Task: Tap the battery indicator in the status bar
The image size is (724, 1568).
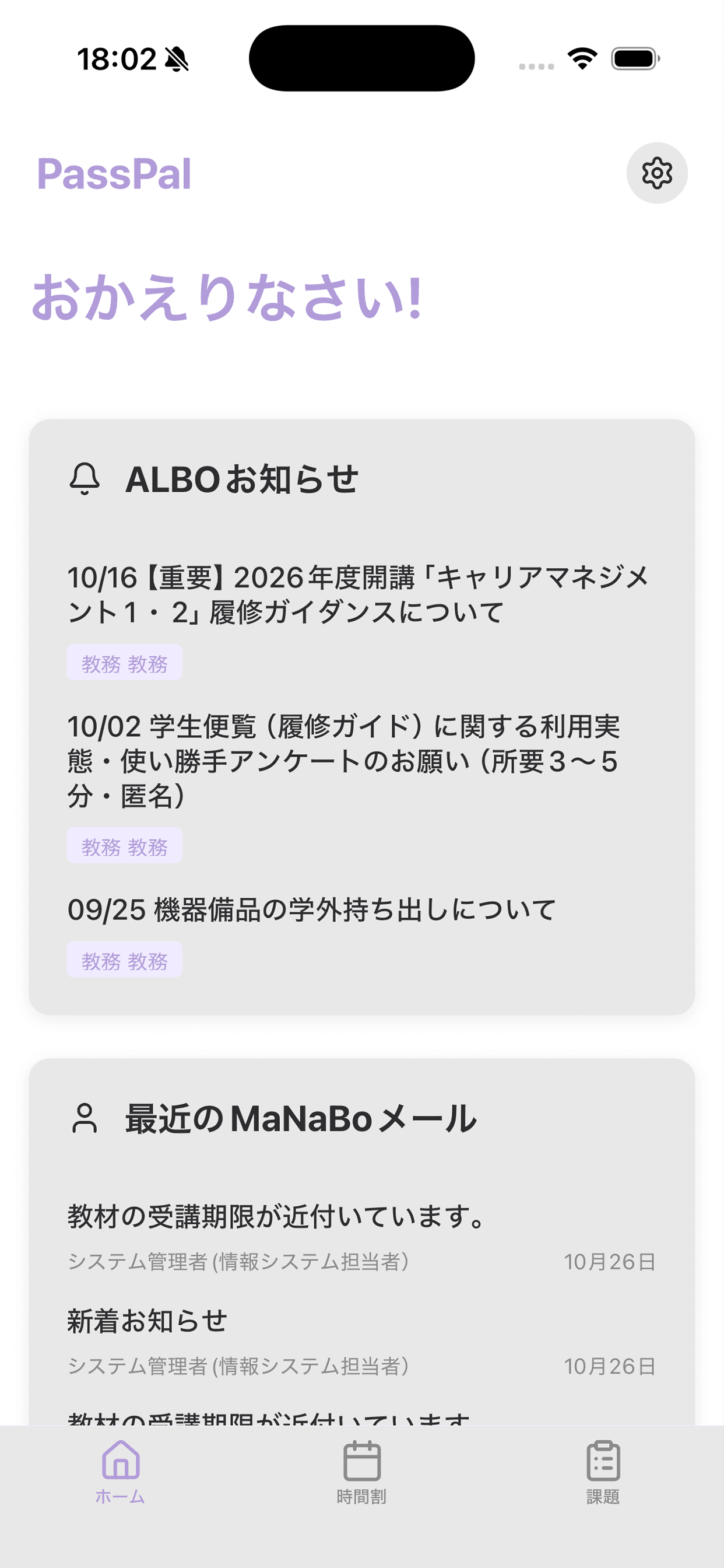Action: (x=633, y=58)
